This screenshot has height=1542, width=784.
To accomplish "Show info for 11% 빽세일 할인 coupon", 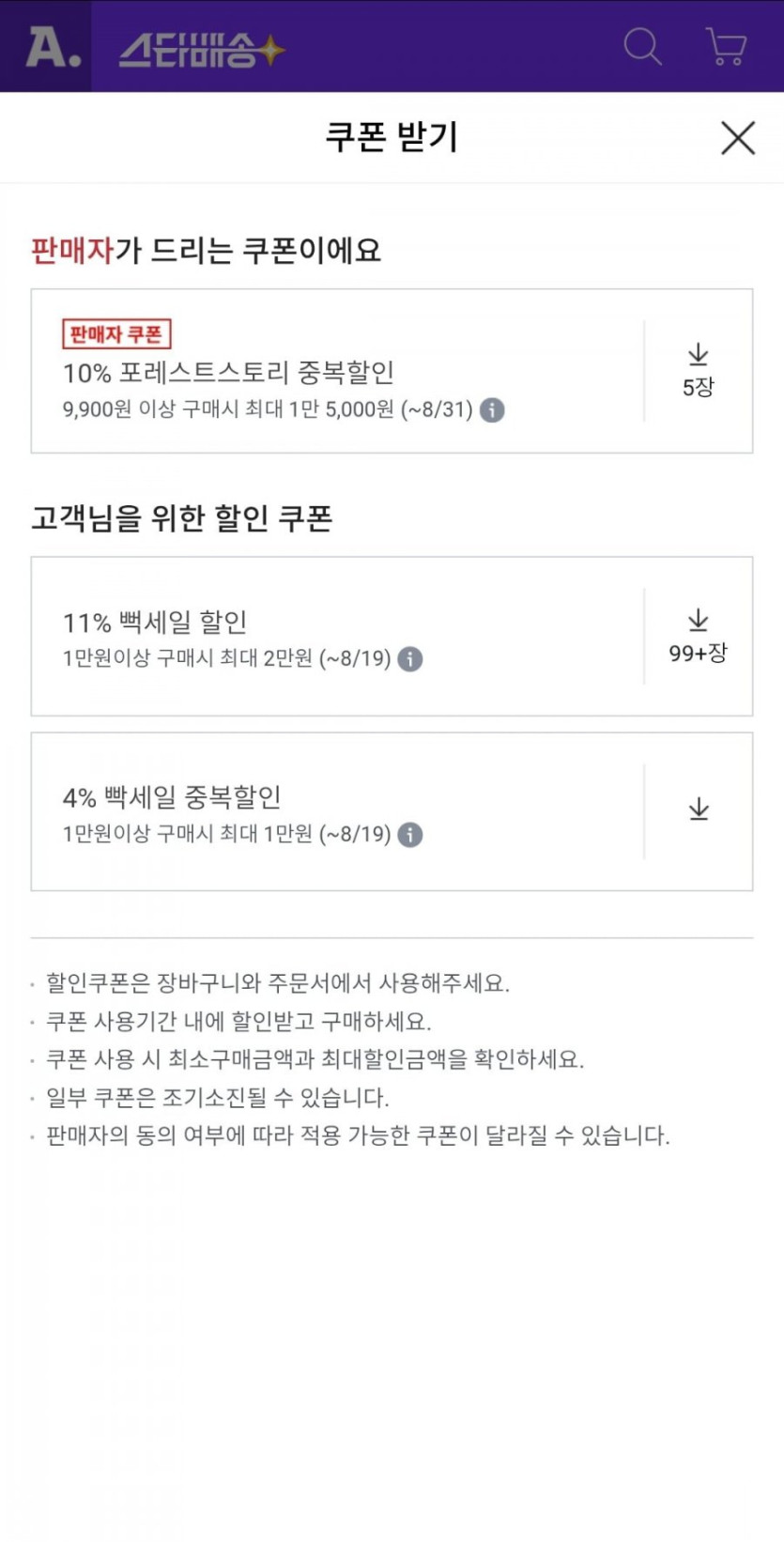I will (x=410, y=659).
